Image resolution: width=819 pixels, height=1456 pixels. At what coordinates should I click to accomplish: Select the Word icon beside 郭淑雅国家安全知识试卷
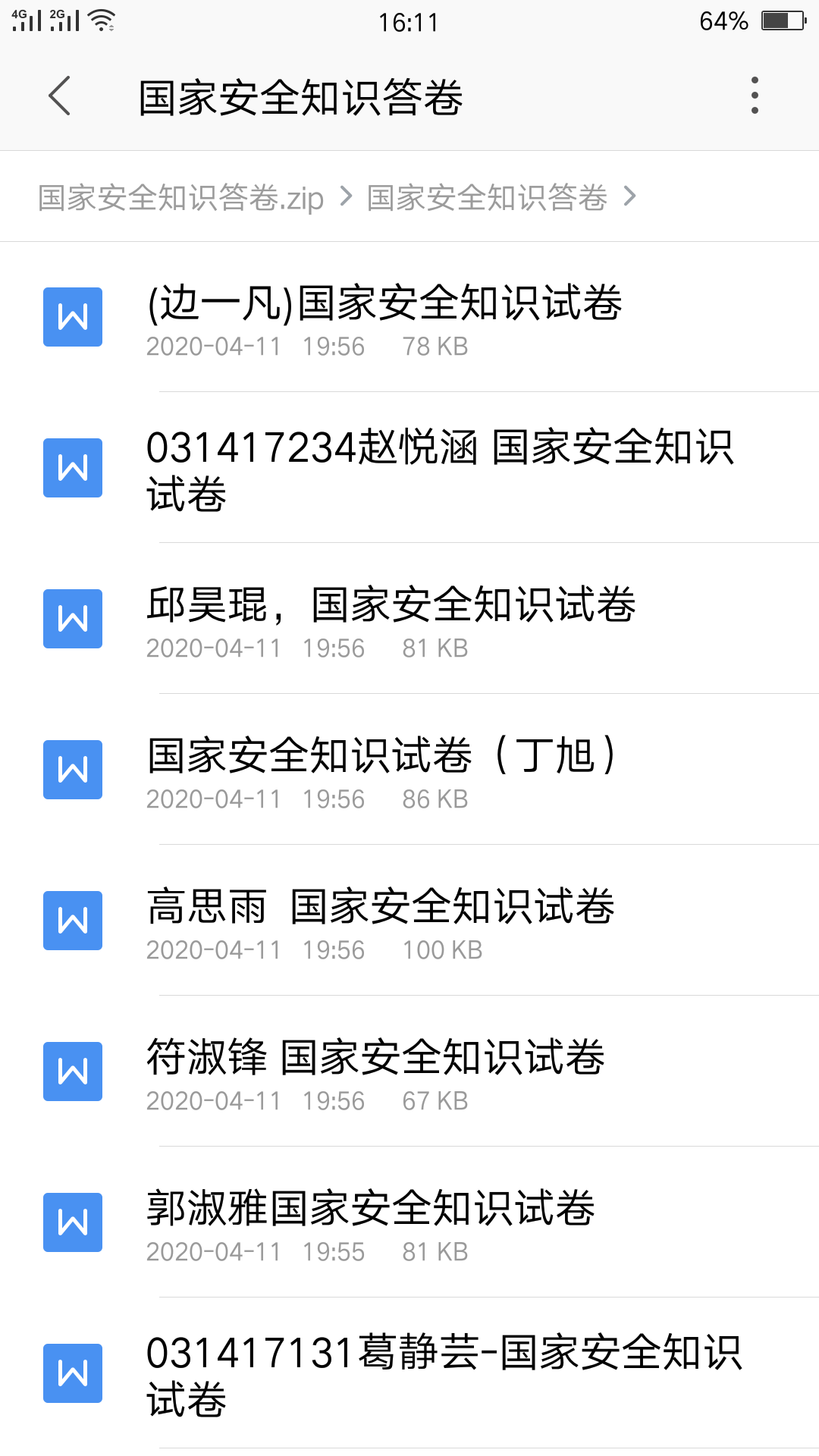(72, 1222)
